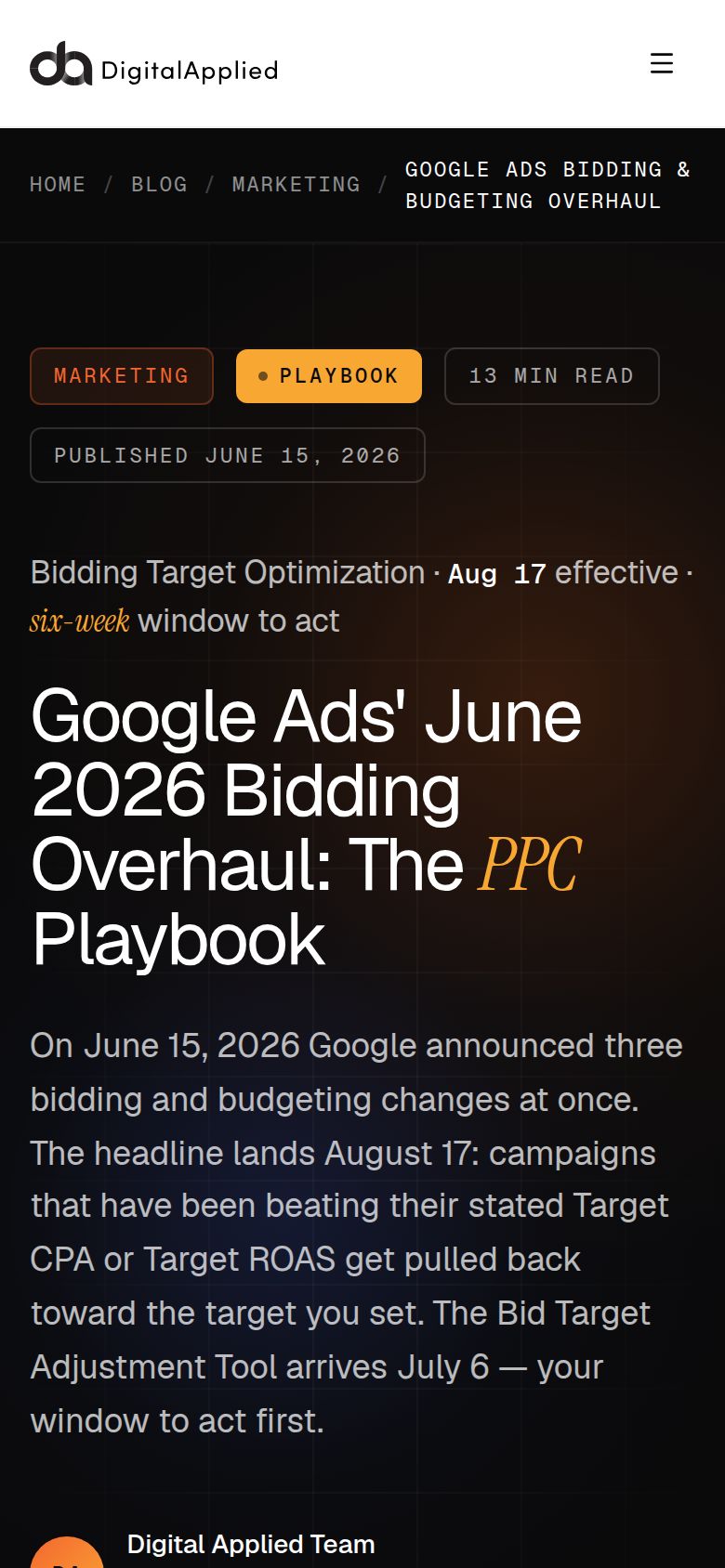
Task: Go to the Home breadcrumb
Action: pyautogui.click(x=58, y=185)
